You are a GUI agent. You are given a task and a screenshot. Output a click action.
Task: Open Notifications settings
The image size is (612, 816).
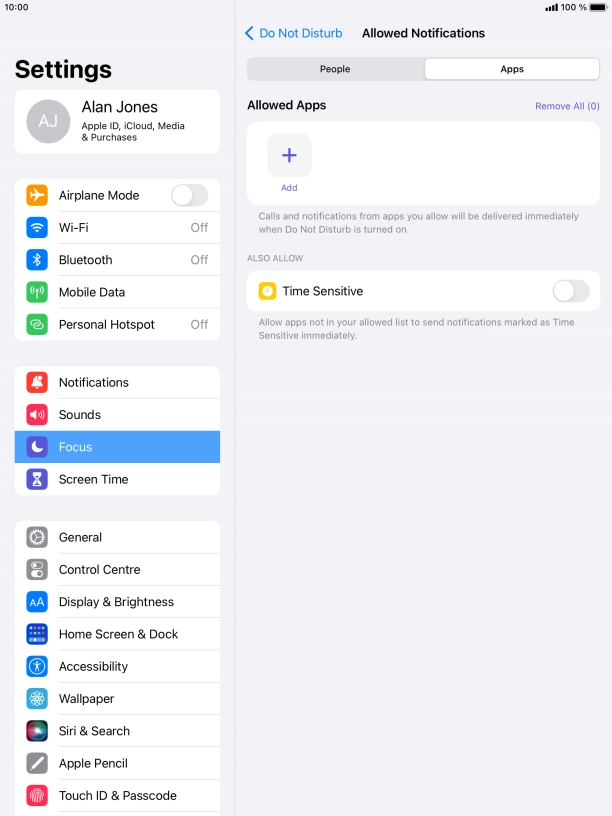(117, 382)
